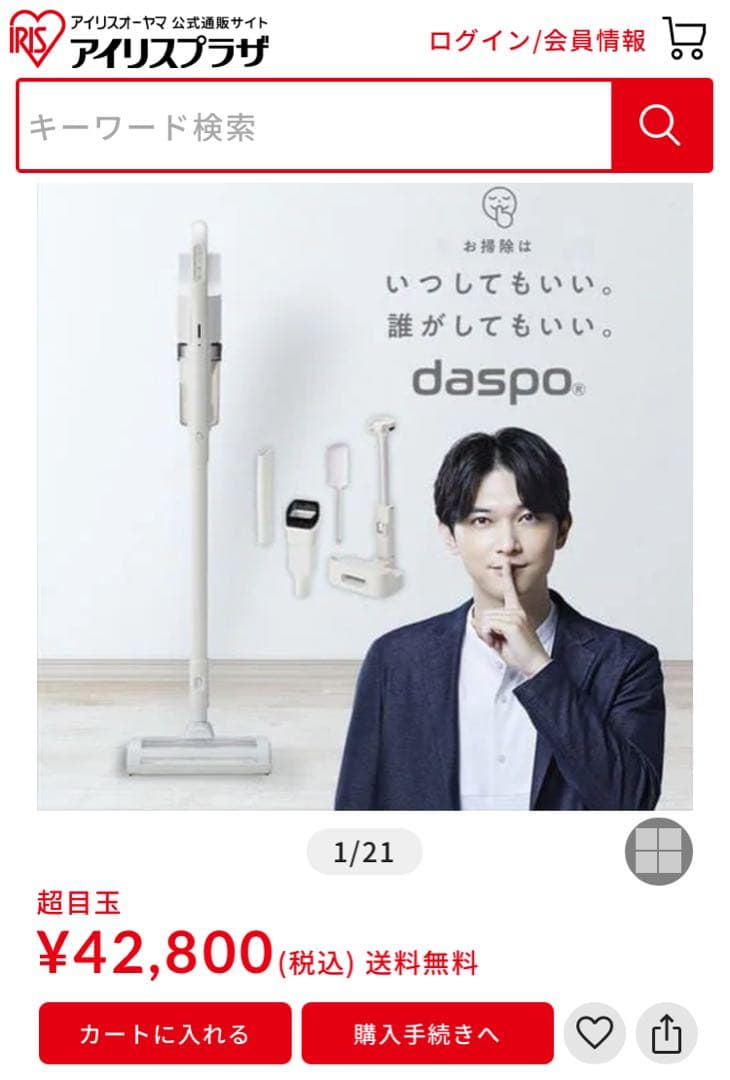Proceed with 購入手続きへ button
Screen dimensions: 730x1080
point(427,1033)
